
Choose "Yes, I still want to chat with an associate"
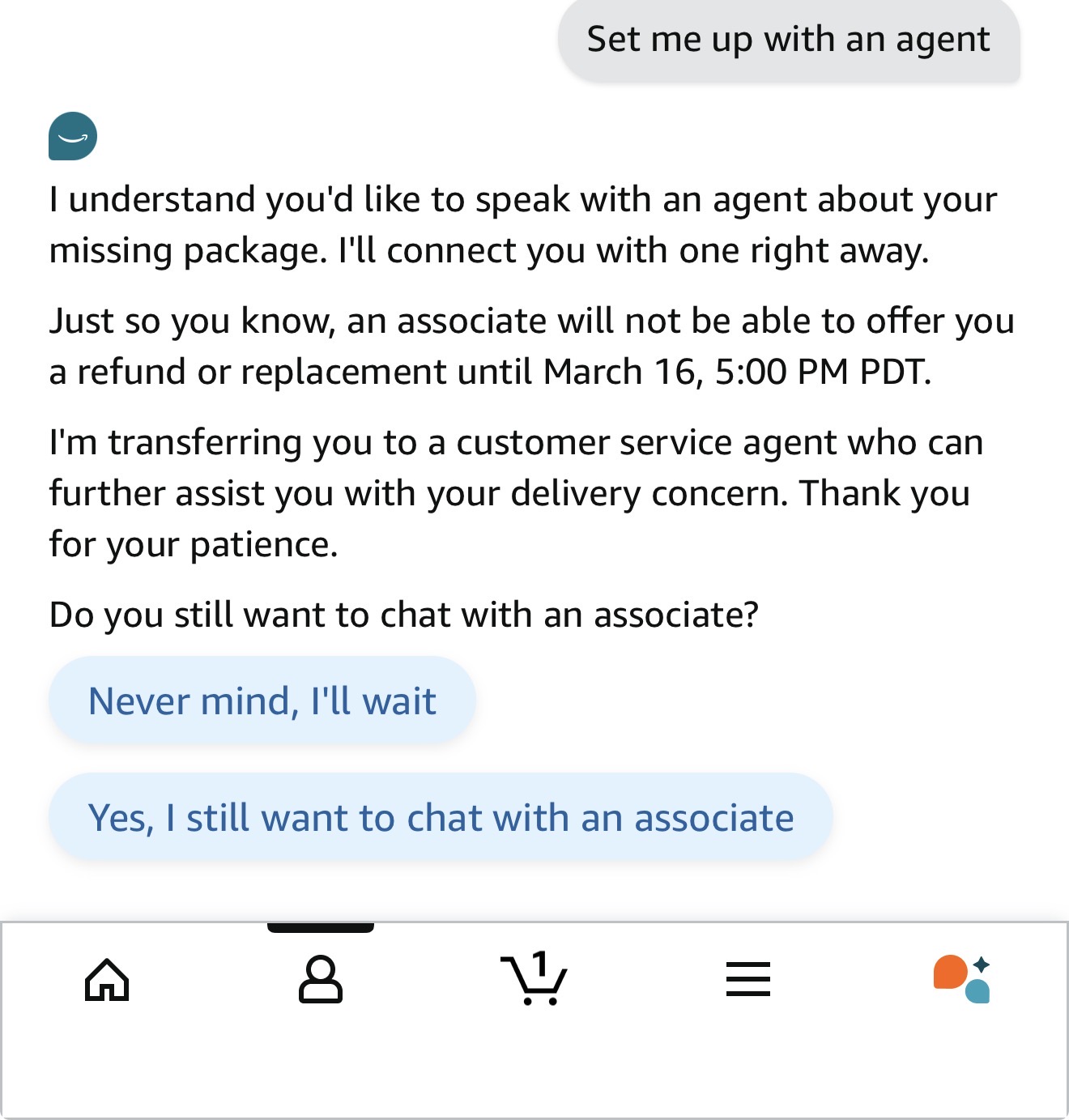click(x=441, y=818)
